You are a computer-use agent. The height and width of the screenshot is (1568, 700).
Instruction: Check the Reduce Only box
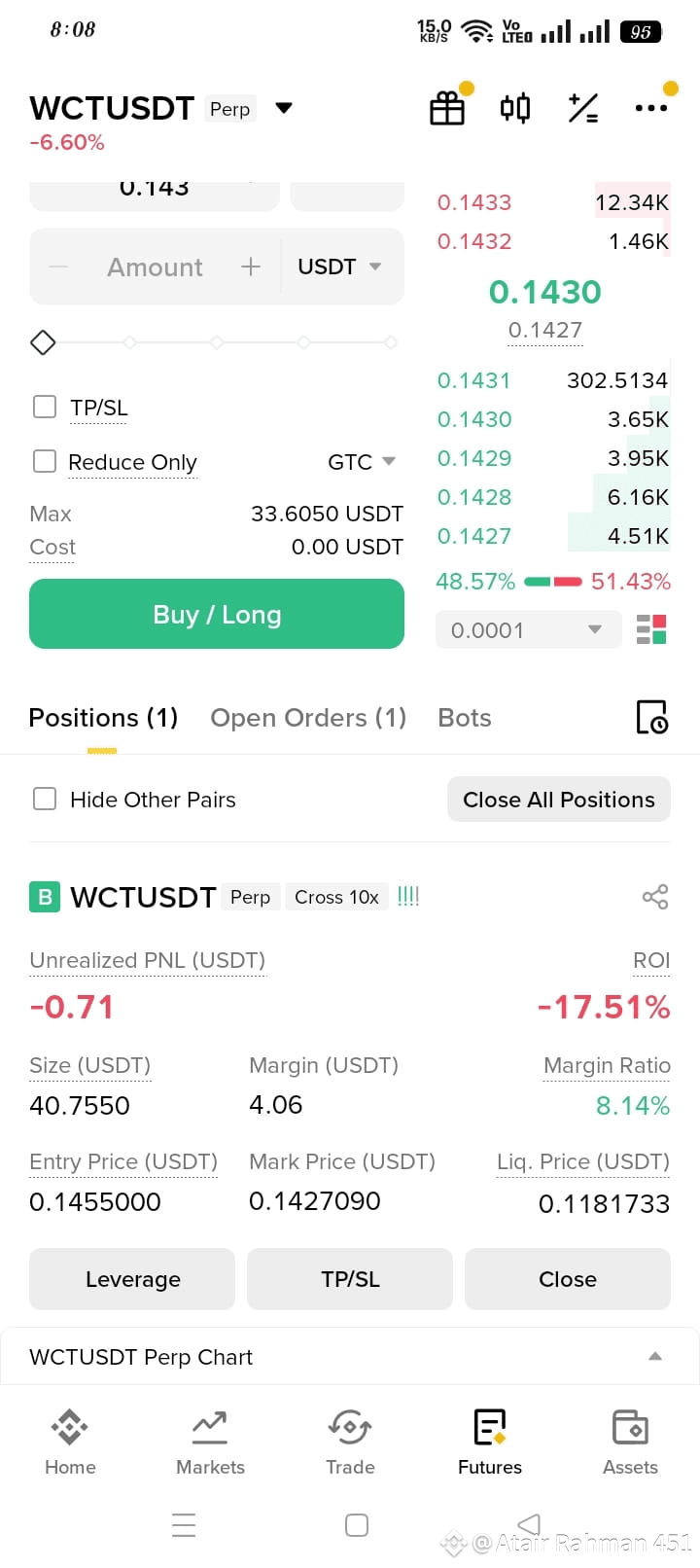click(x=45, y=461)
